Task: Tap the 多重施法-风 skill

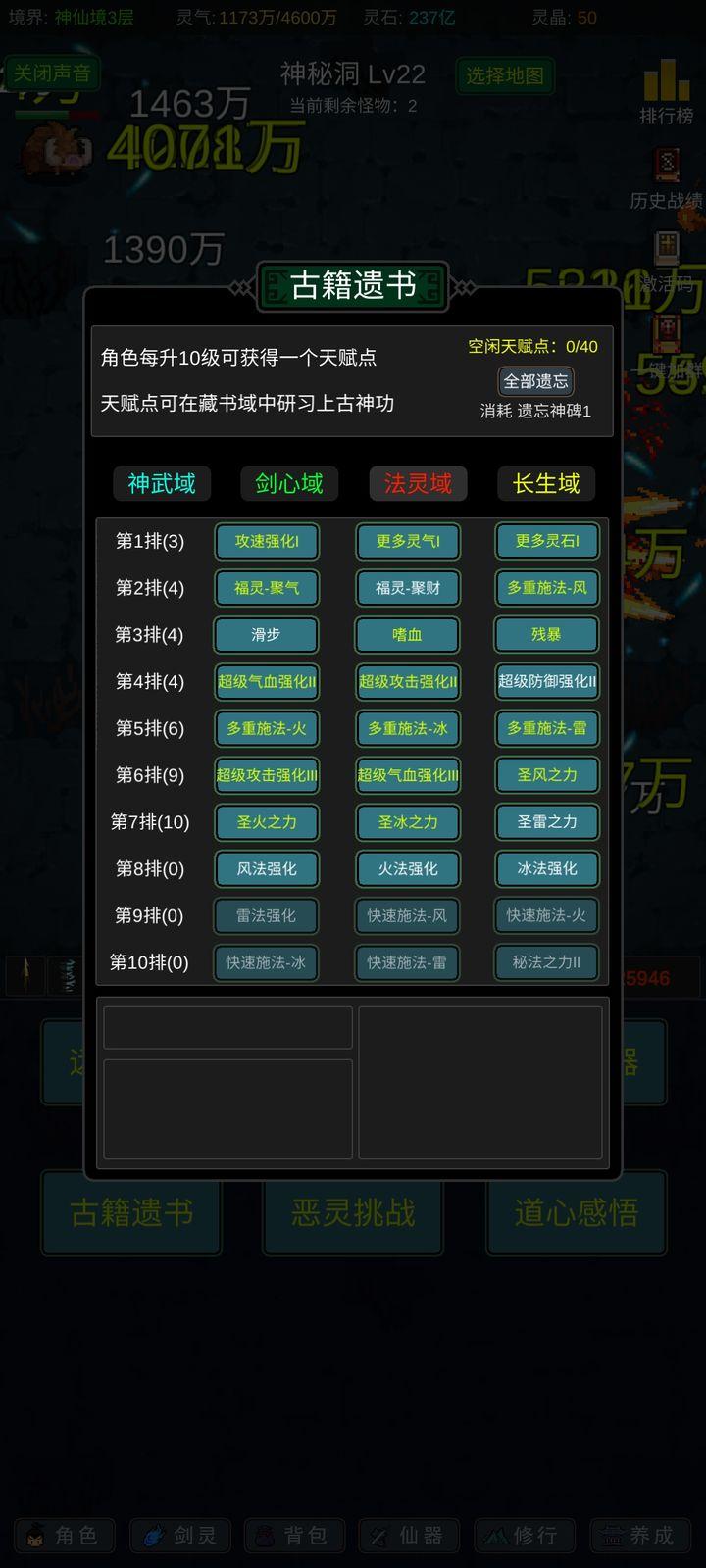Action: [x=547, y=588]
